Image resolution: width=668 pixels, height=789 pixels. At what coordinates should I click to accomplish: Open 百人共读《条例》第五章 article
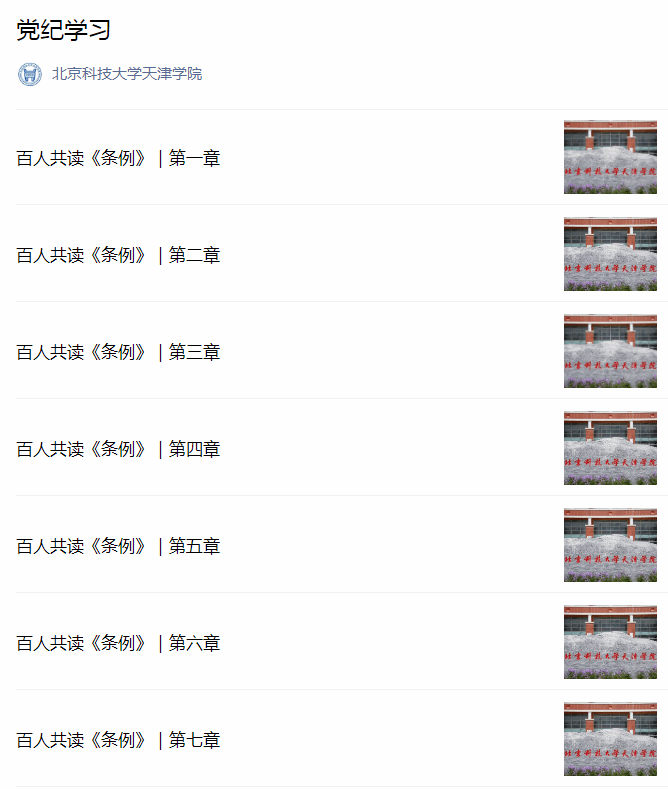119,546
